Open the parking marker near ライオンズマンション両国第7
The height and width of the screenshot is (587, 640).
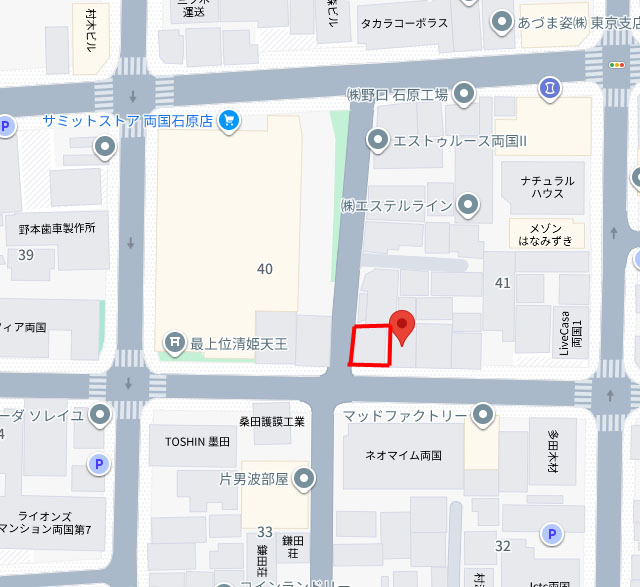coord(98,464)
